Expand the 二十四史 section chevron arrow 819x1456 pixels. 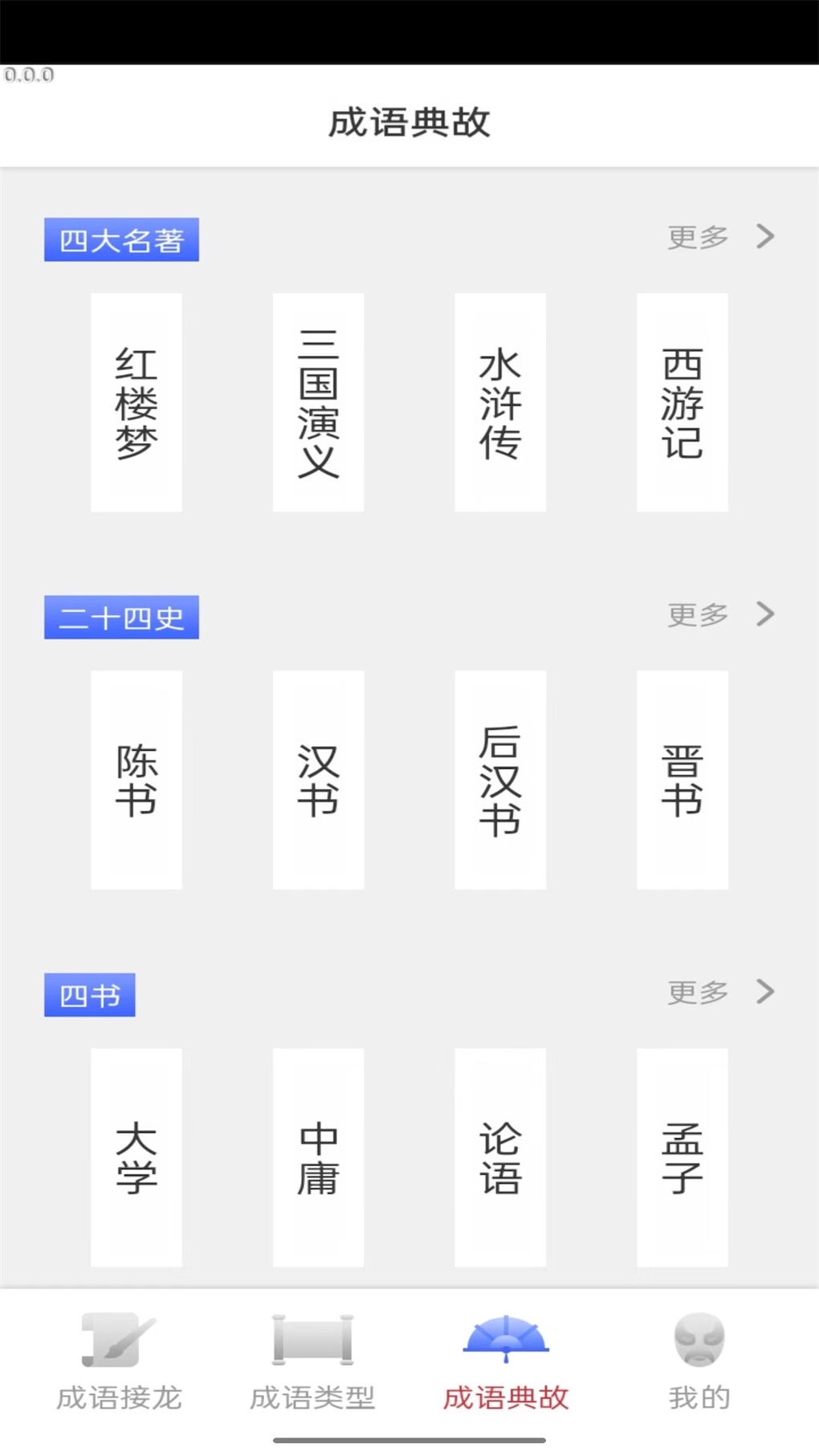[764, 614]
